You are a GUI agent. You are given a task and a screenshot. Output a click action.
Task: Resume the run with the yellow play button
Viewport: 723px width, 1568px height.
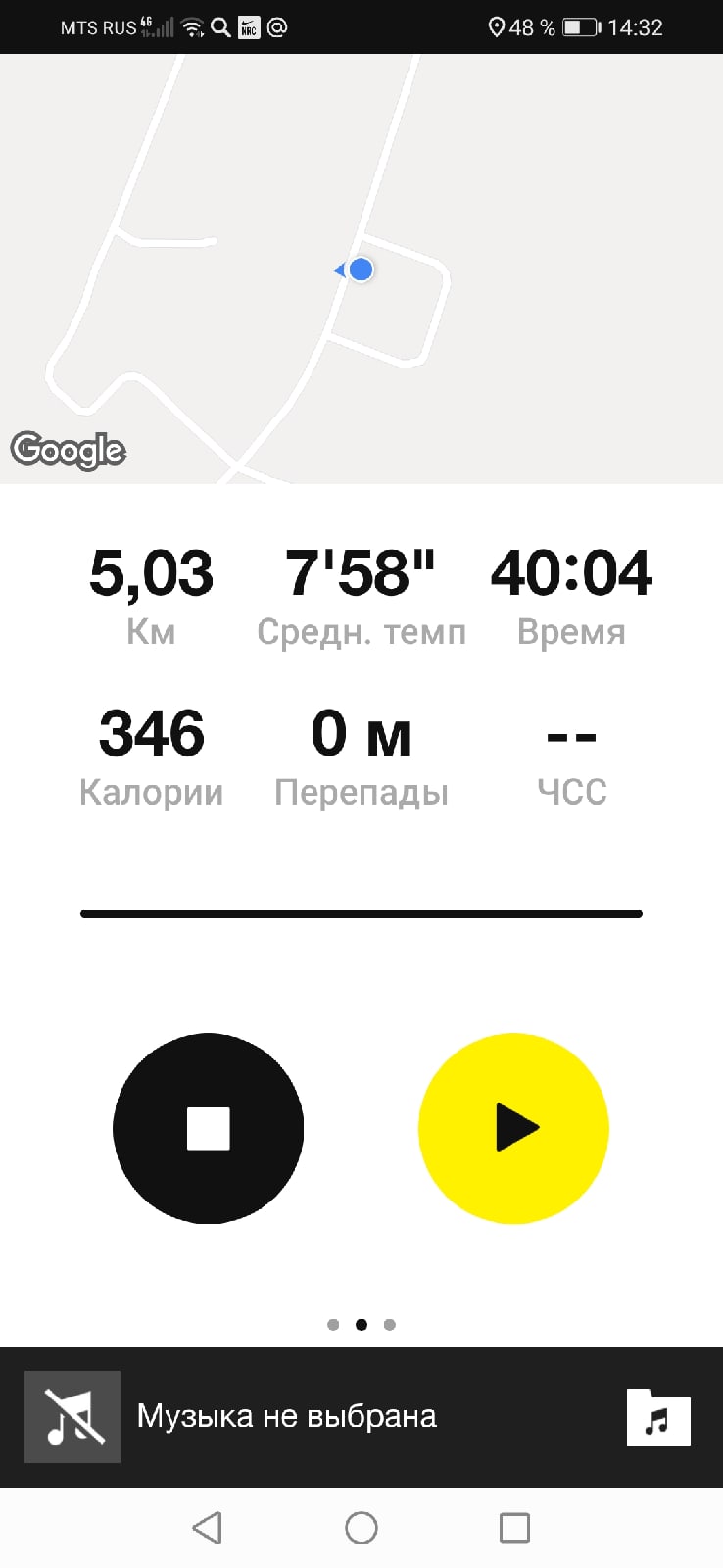point(513,1128)
